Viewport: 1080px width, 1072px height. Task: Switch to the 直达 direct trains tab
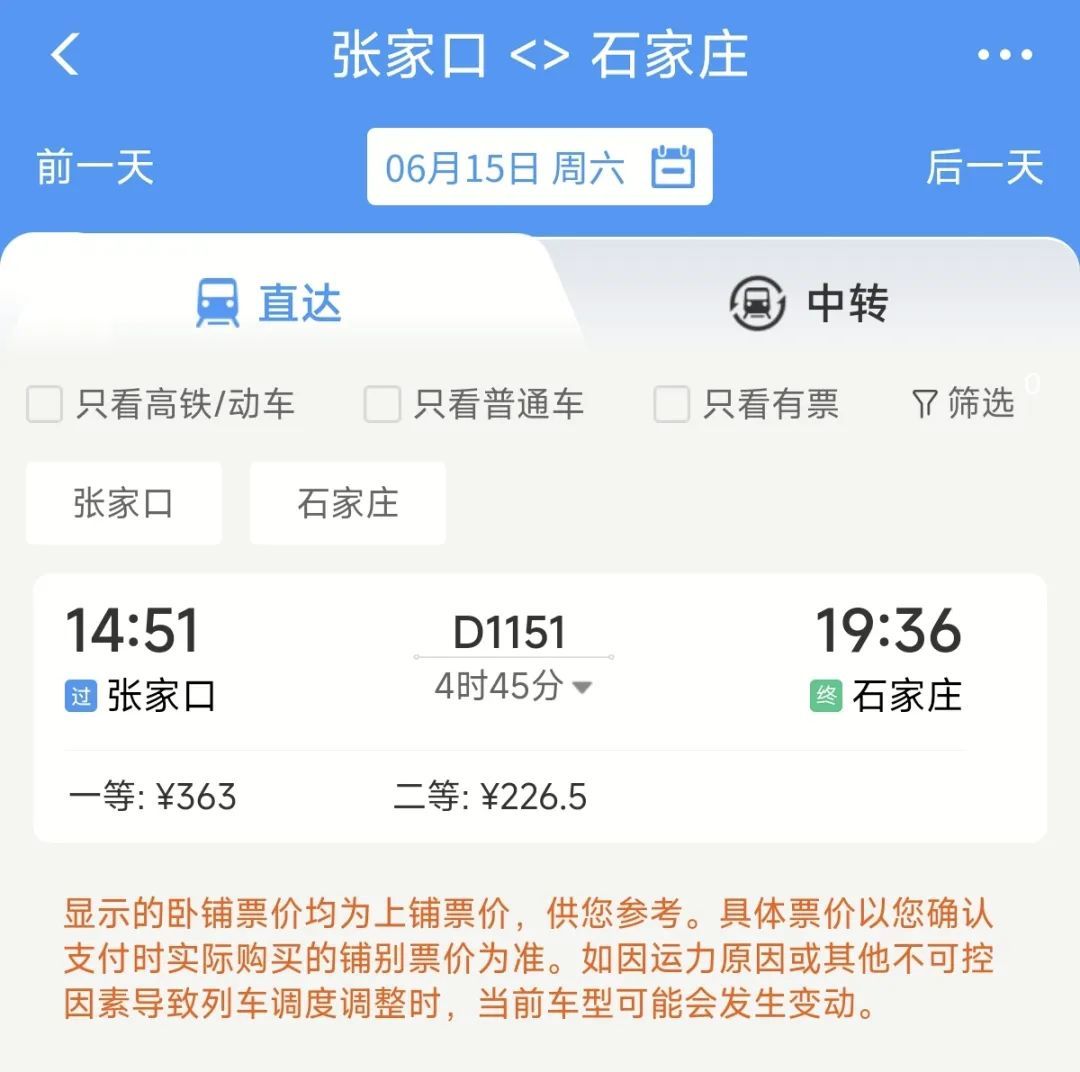(270, 303)
